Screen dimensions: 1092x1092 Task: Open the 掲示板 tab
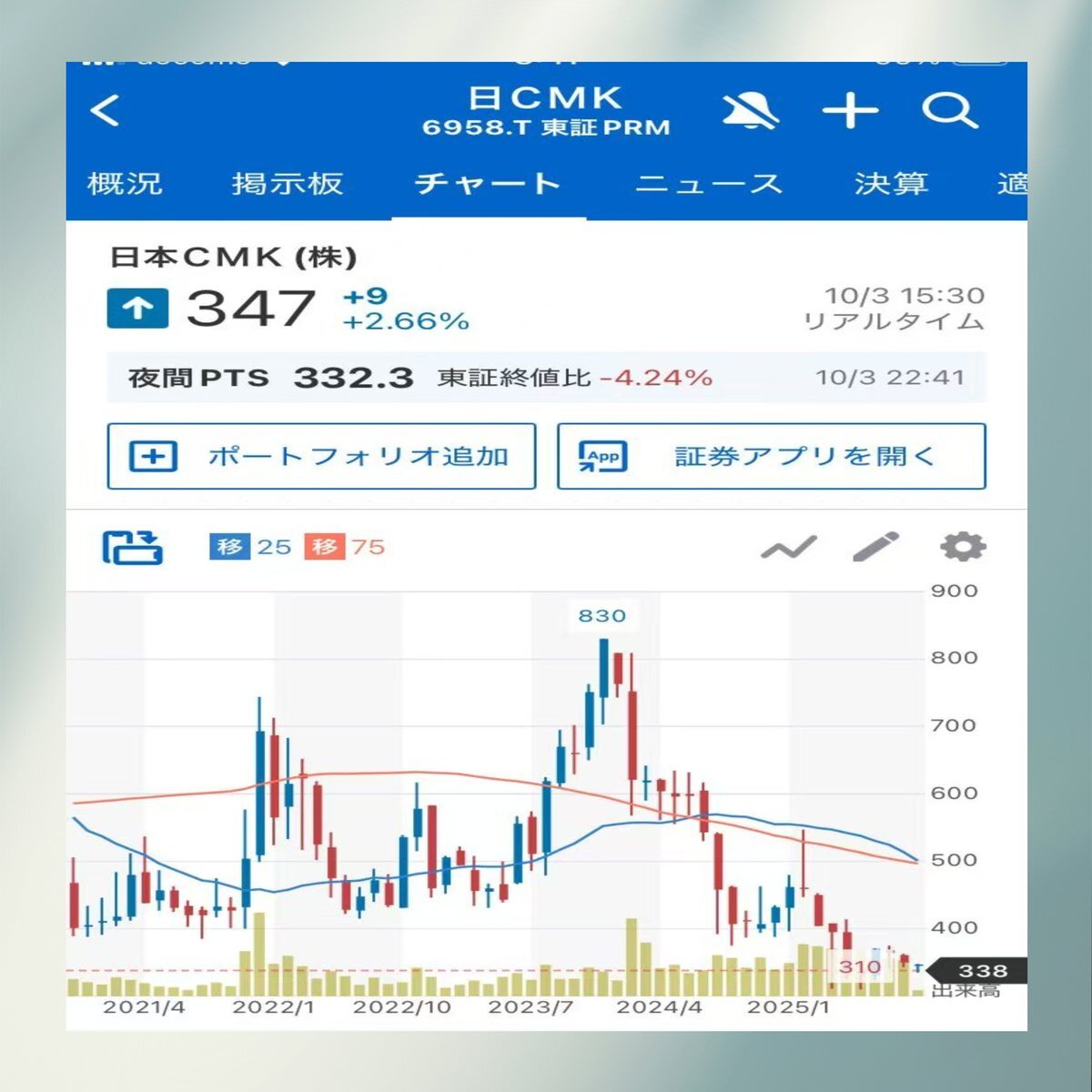[288, 184]
